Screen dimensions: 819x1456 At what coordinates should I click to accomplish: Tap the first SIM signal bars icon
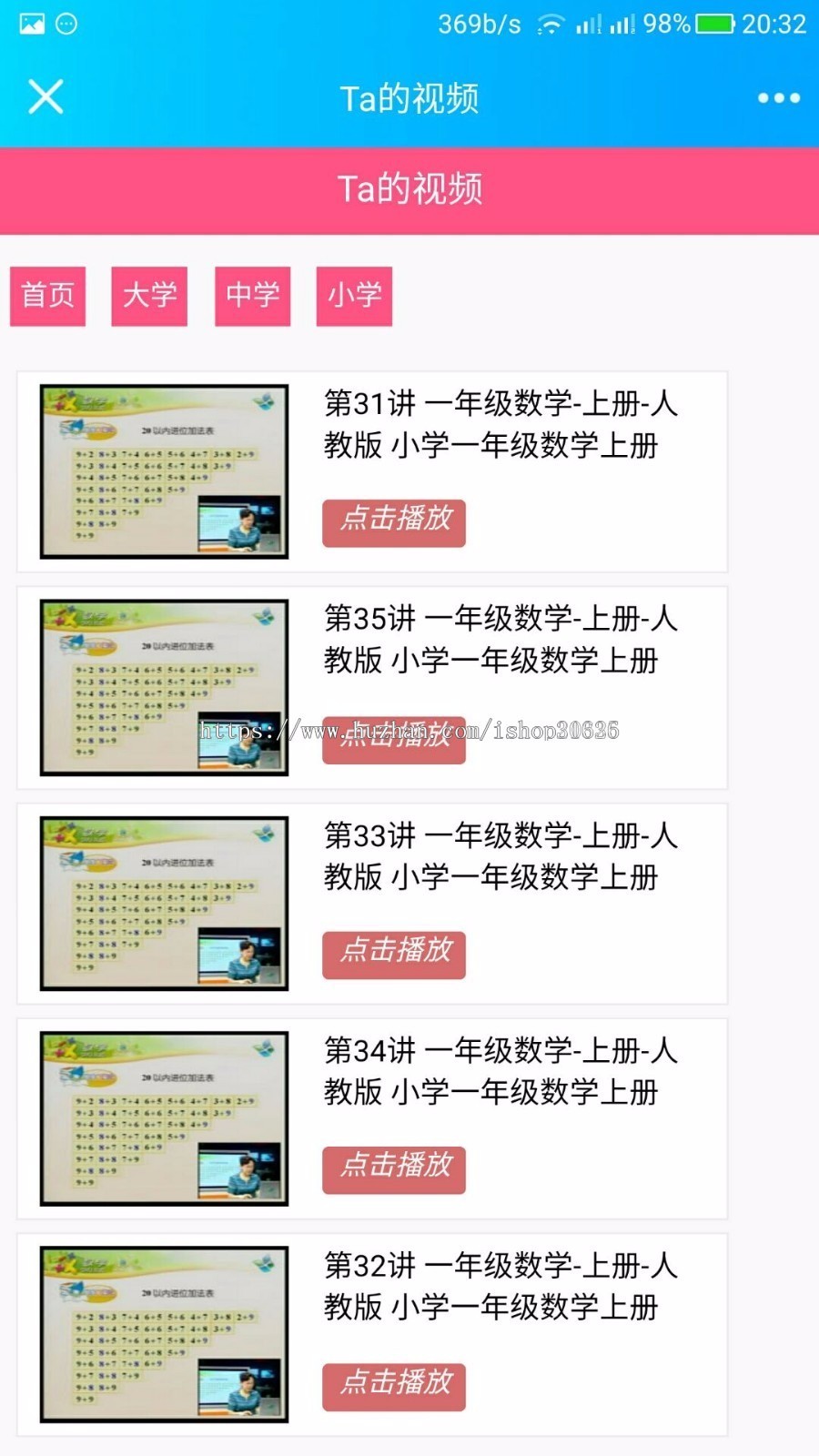pos(588,24)
